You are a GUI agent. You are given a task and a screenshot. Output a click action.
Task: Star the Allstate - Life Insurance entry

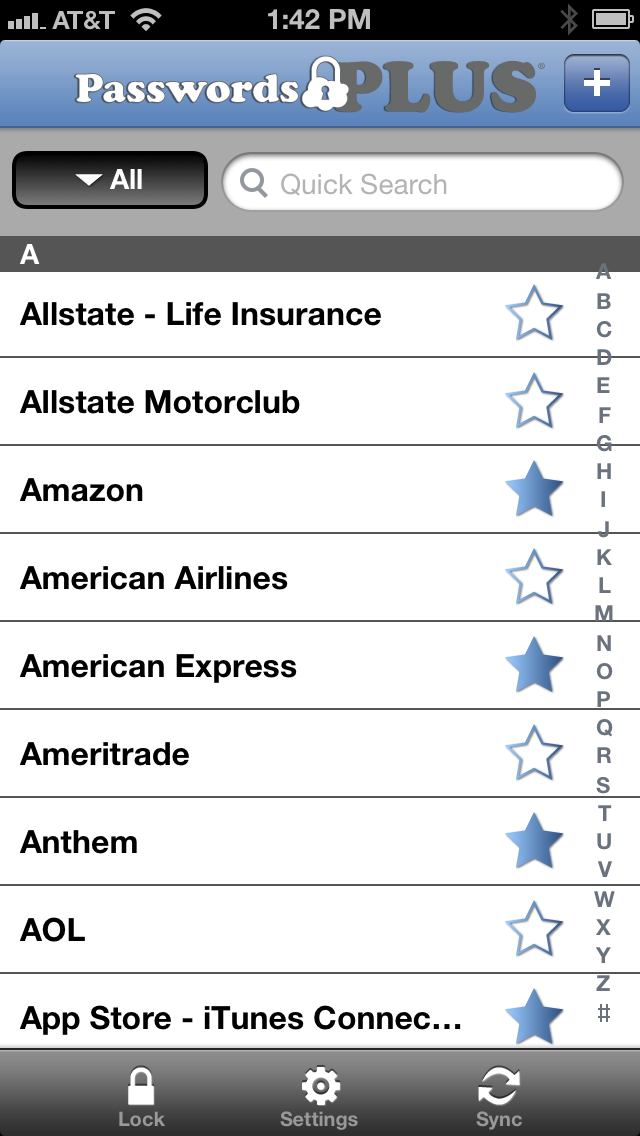(535, 314)
